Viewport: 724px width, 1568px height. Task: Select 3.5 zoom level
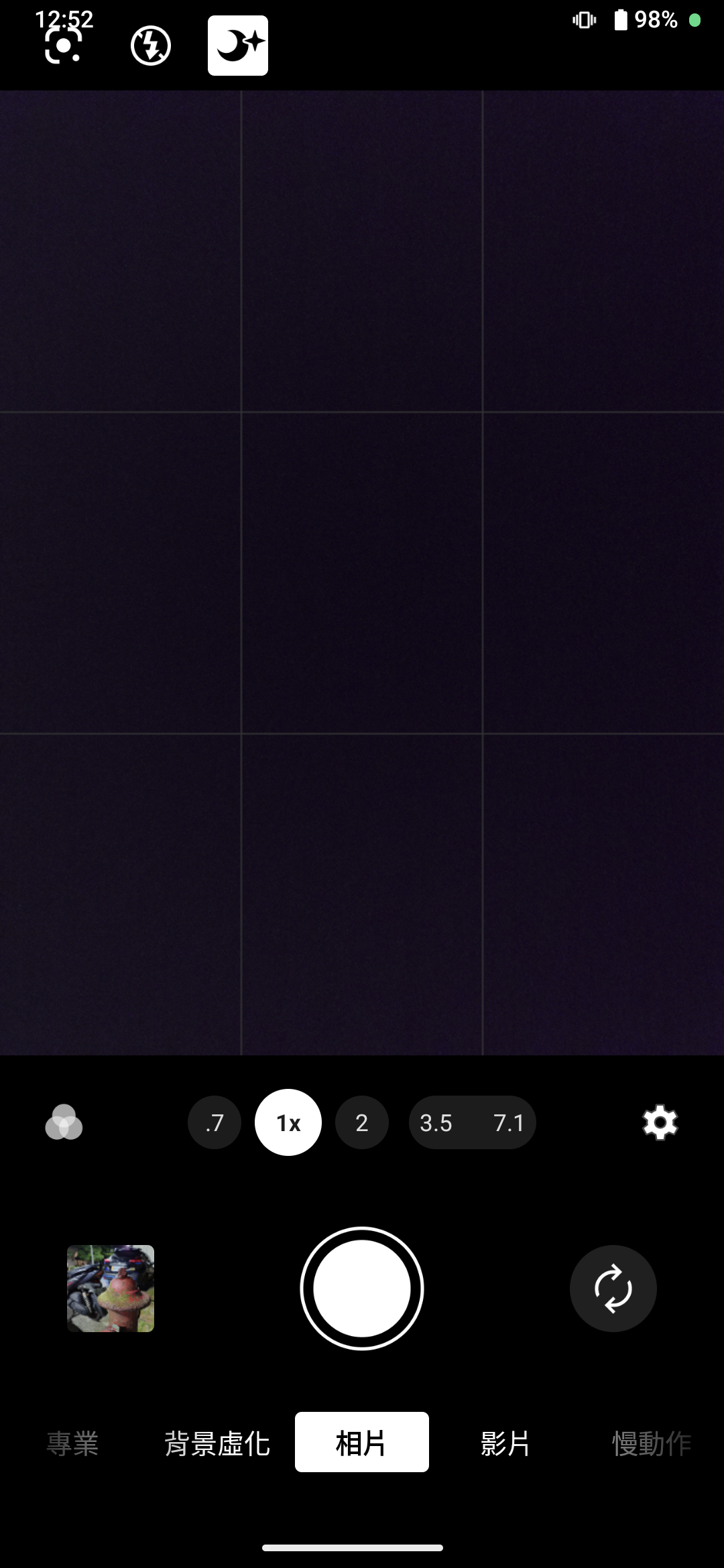[436, 1122]
